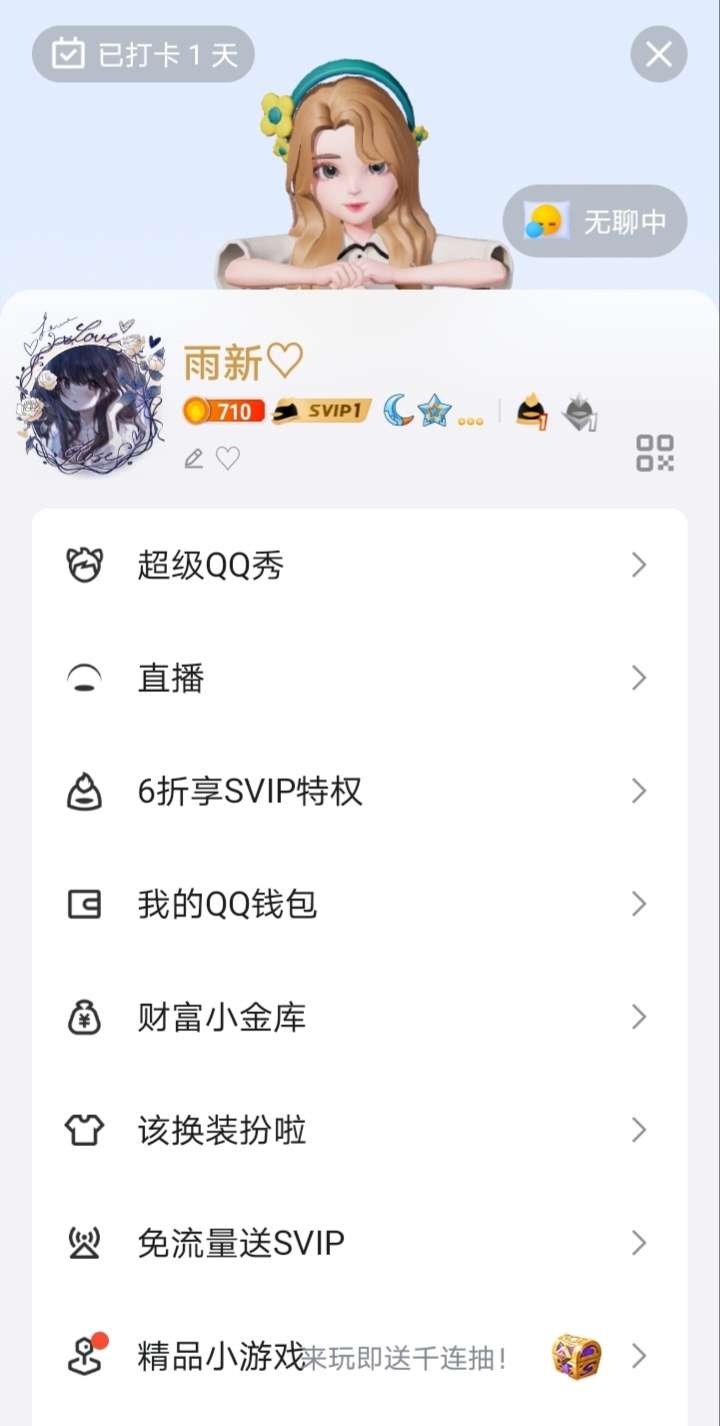
Task: Open 该换装扮啦
Action: 360,1131
